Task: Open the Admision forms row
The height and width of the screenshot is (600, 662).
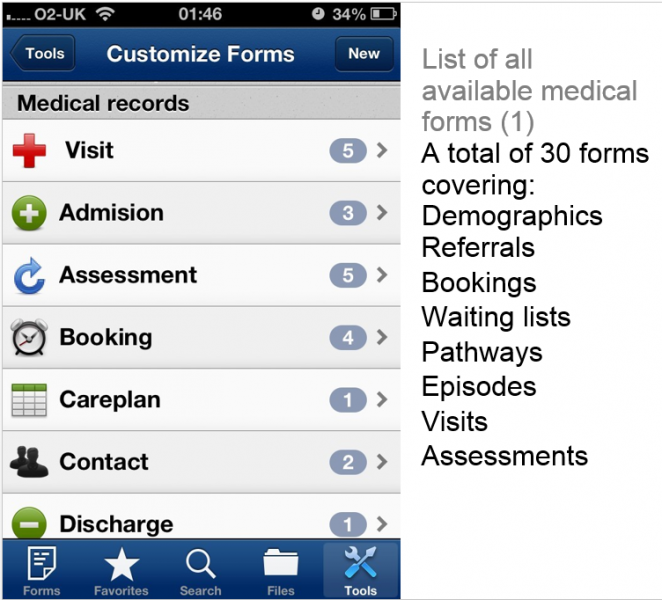Action: pos(200,213)
